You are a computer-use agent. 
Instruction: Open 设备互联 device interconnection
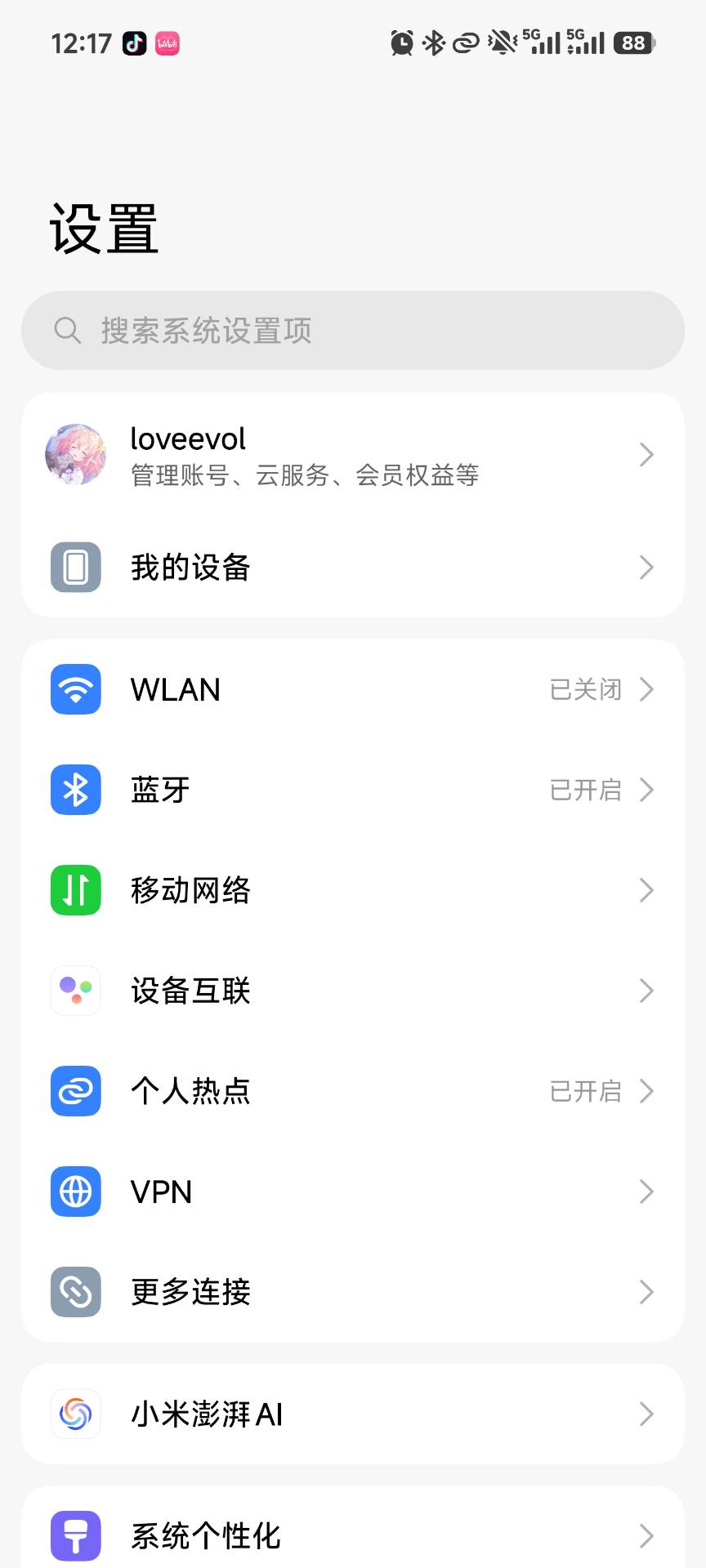tap(353, 991)
